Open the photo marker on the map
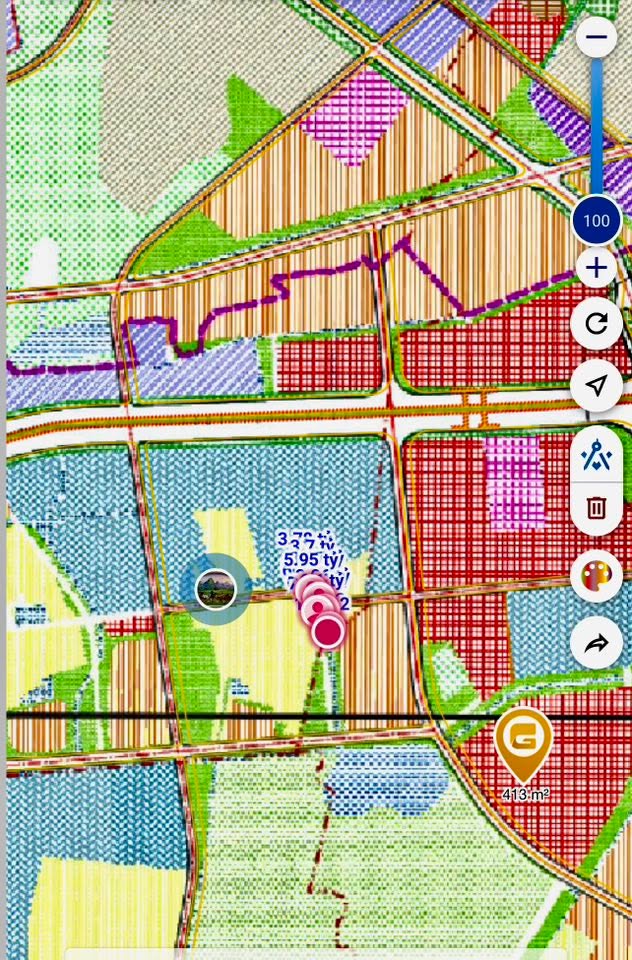The width and height of the screenshot is (632, 960). coord(215,589)
